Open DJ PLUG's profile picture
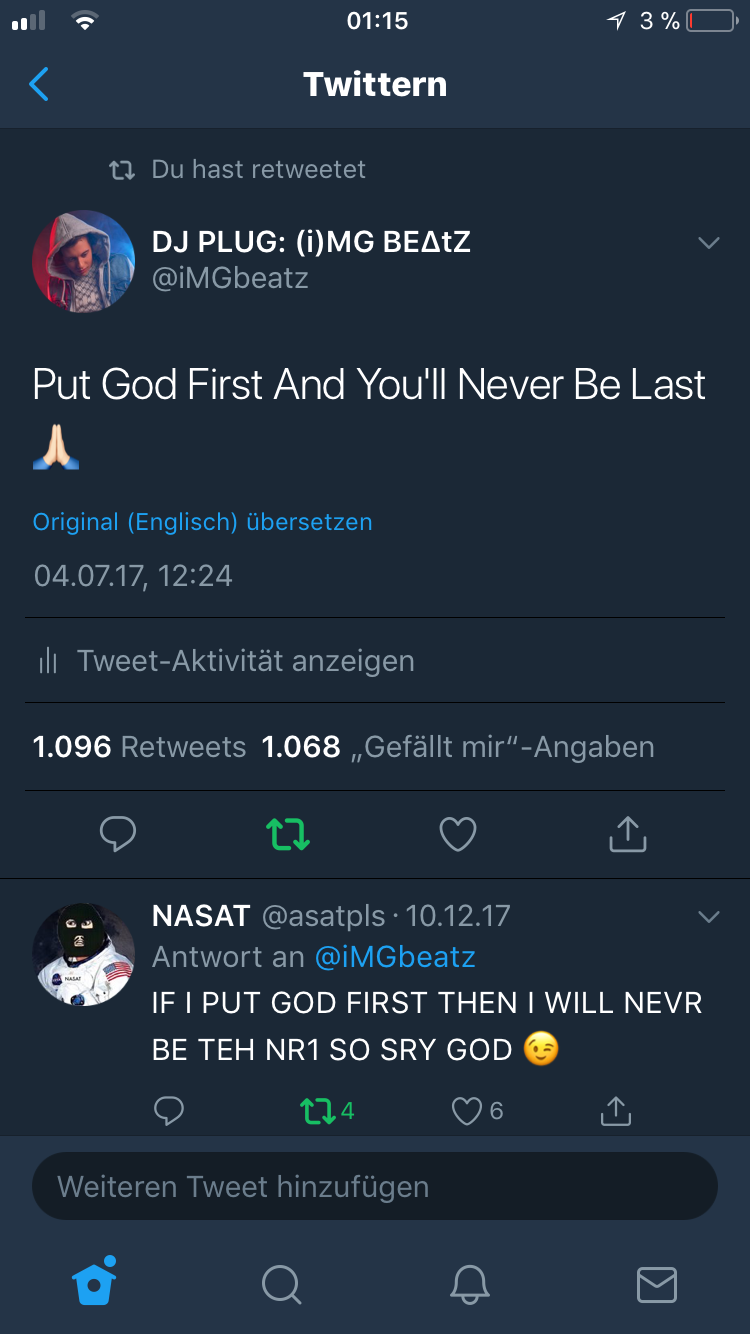Screen dimensions: 750x1334 click(x=84, y=261)
